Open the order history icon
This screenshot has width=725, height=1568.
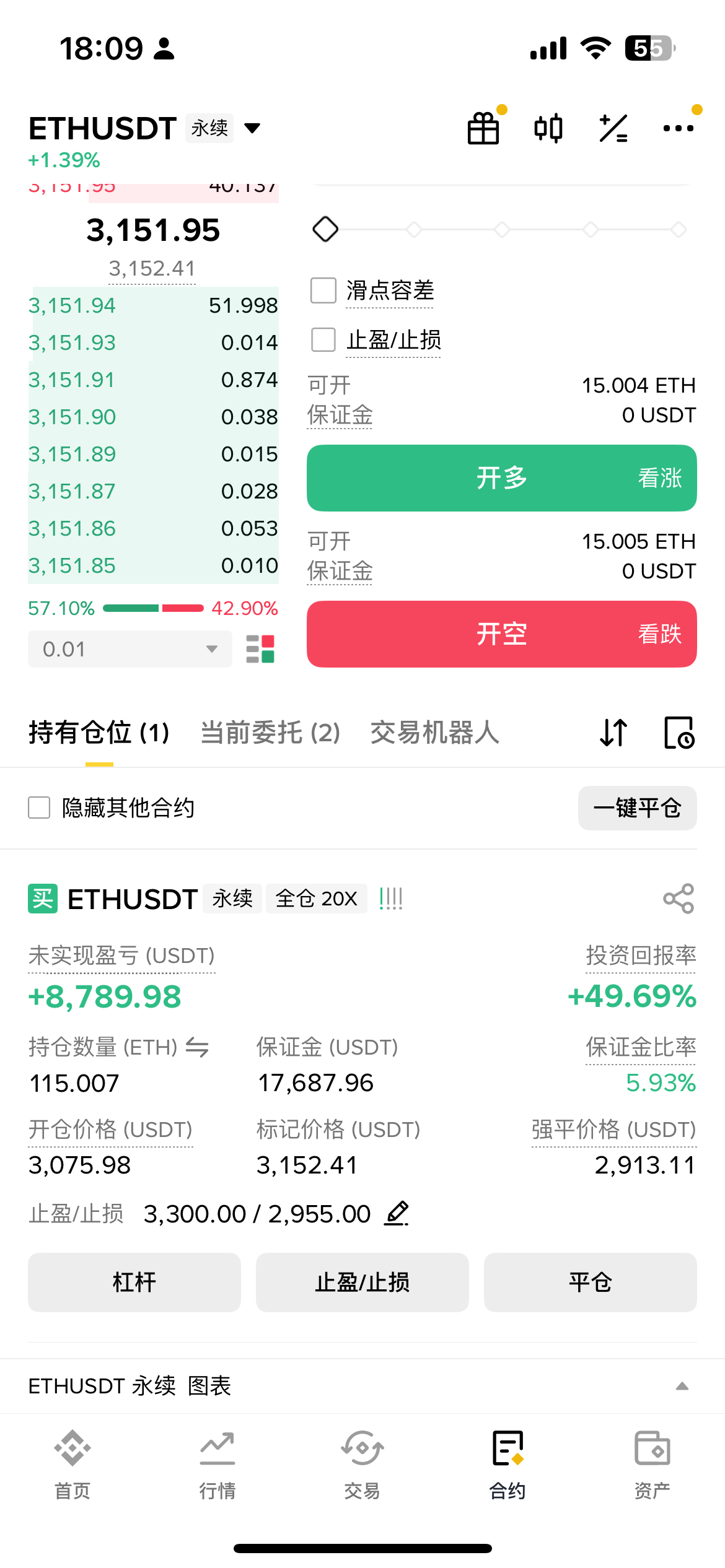pyautogui.click(x=679, y=733)
